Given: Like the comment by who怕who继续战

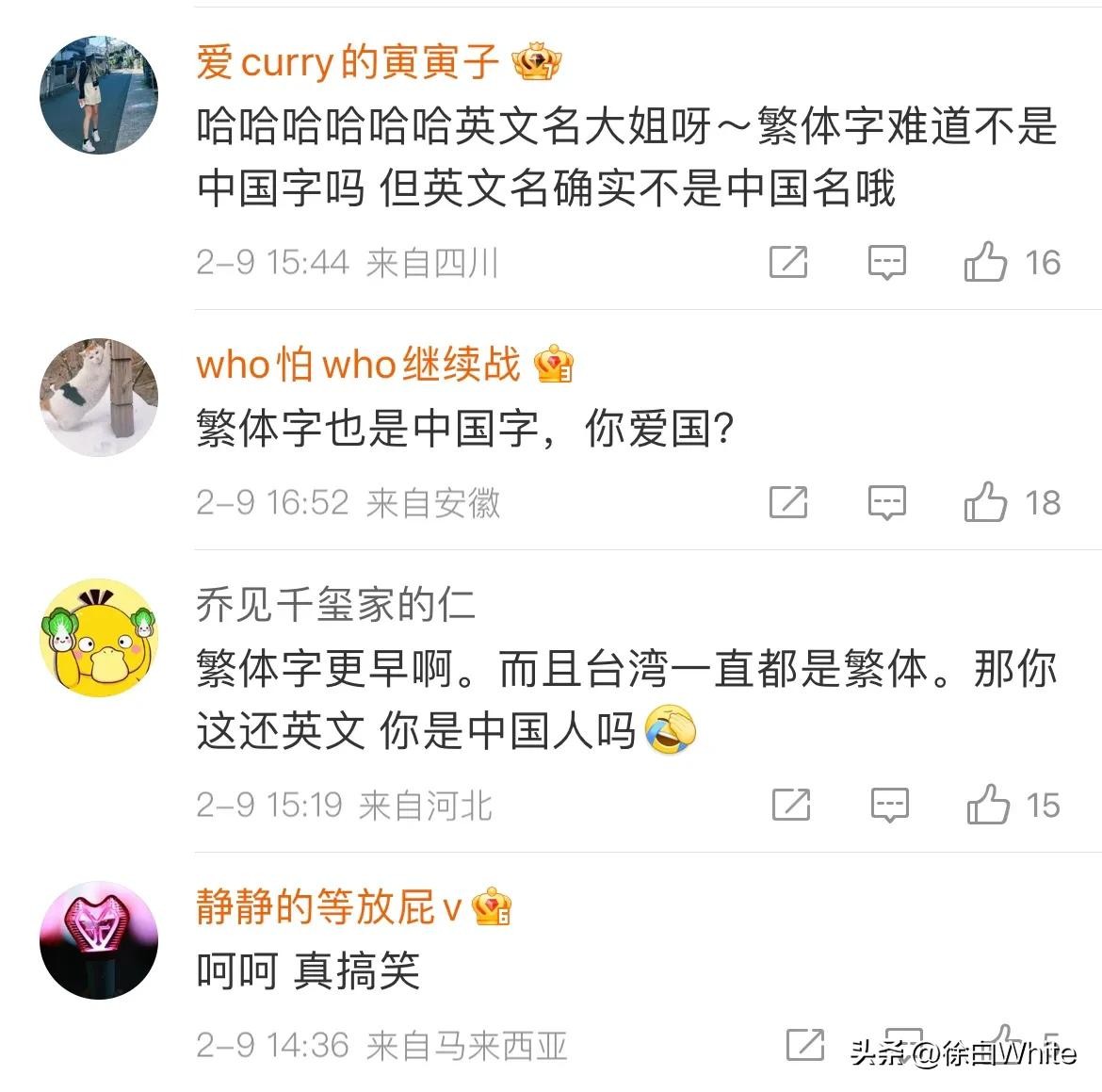Looking at the screenshot, I should point(985,502).
